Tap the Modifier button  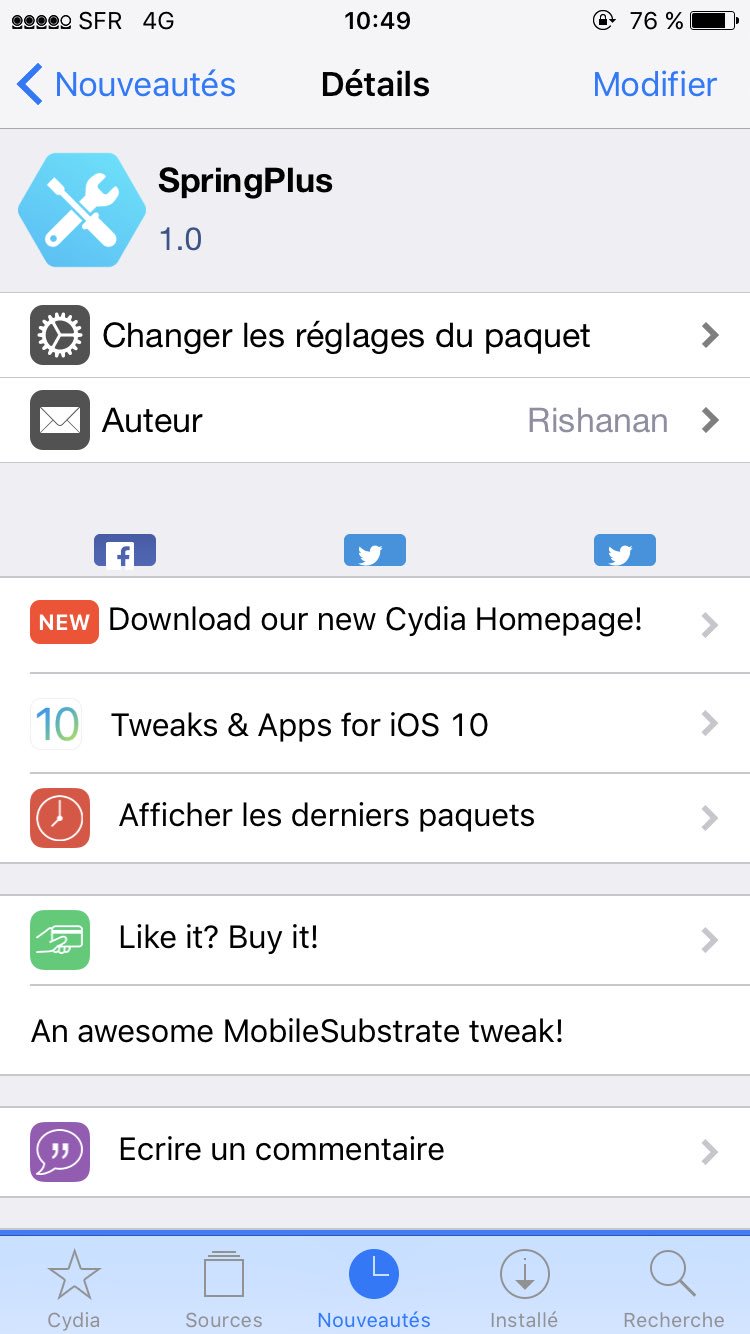coord(654,85)
